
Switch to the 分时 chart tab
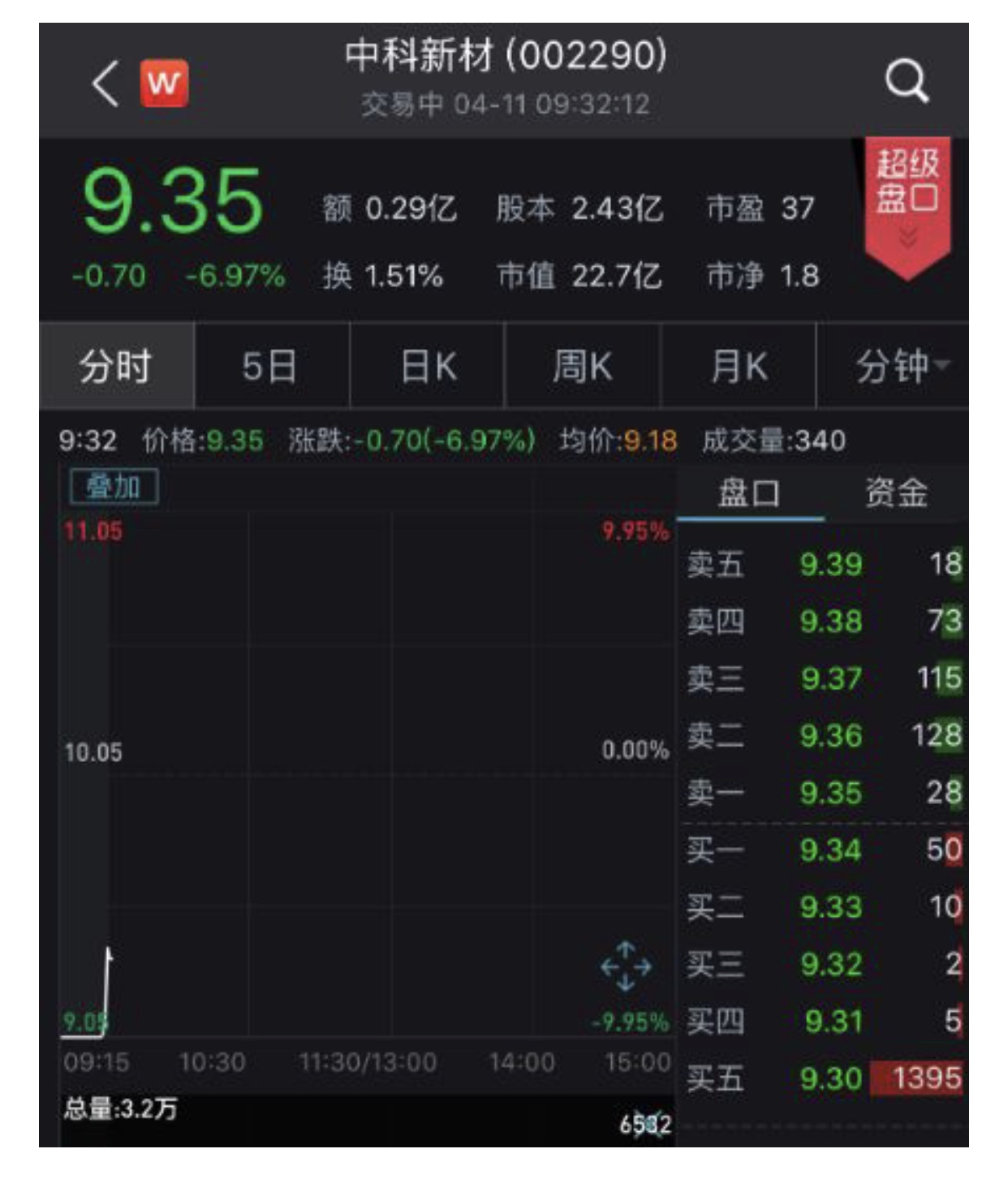click(x=116, y=366)
